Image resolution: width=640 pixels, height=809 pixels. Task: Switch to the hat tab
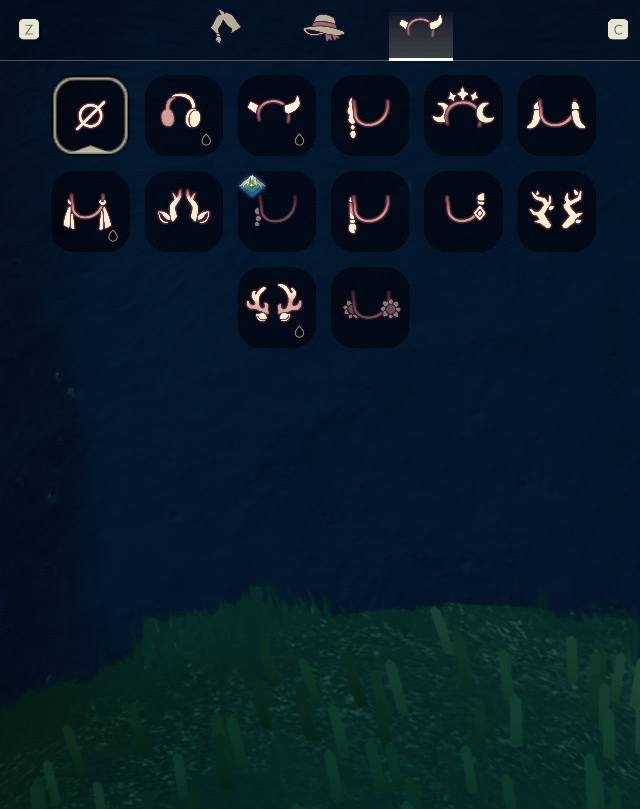tap(323, 27)
